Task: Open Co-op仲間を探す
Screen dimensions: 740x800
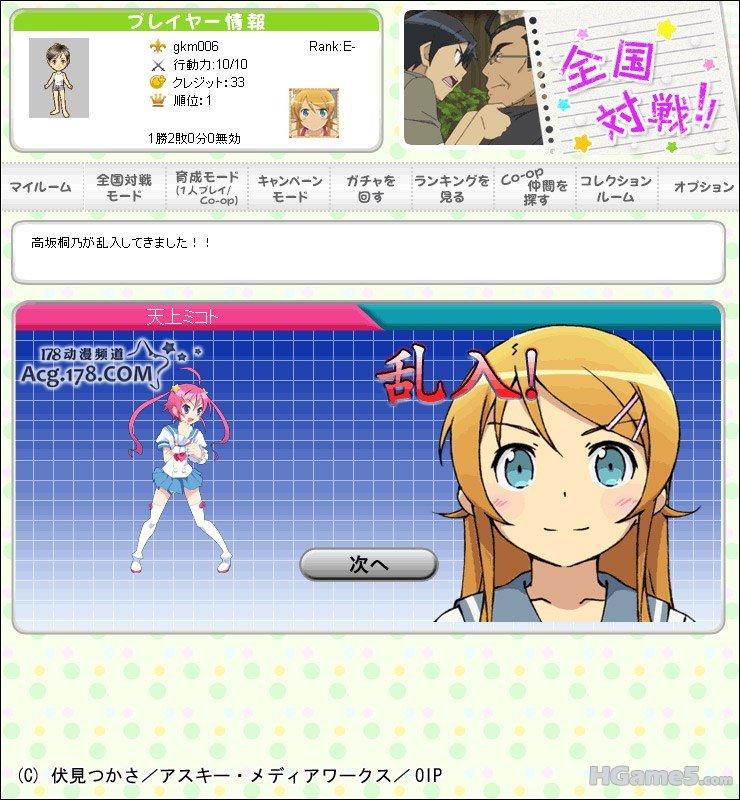Action: [535, 187]
